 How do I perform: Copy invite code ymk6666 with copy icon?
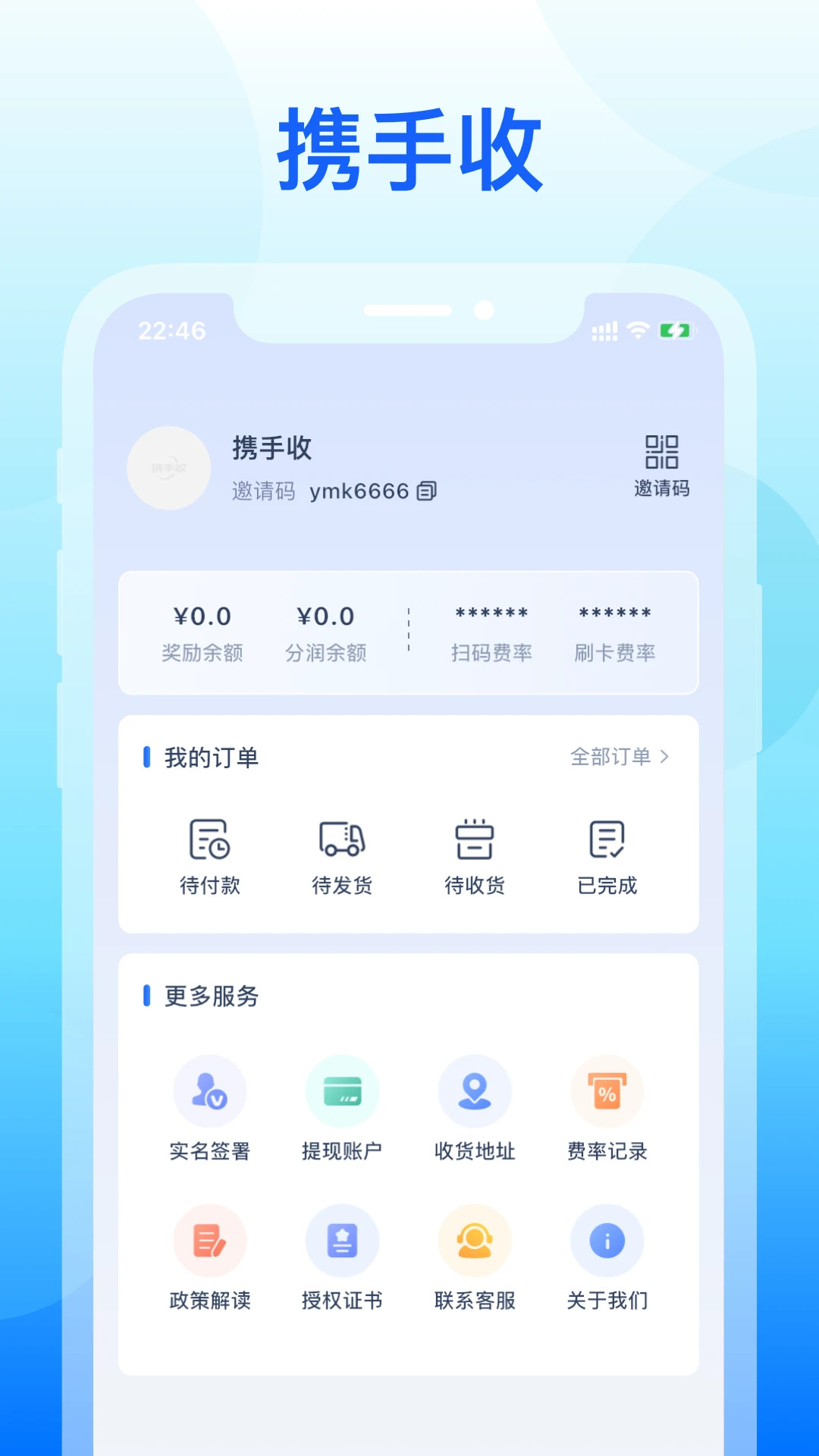click(x=427, y=491)
